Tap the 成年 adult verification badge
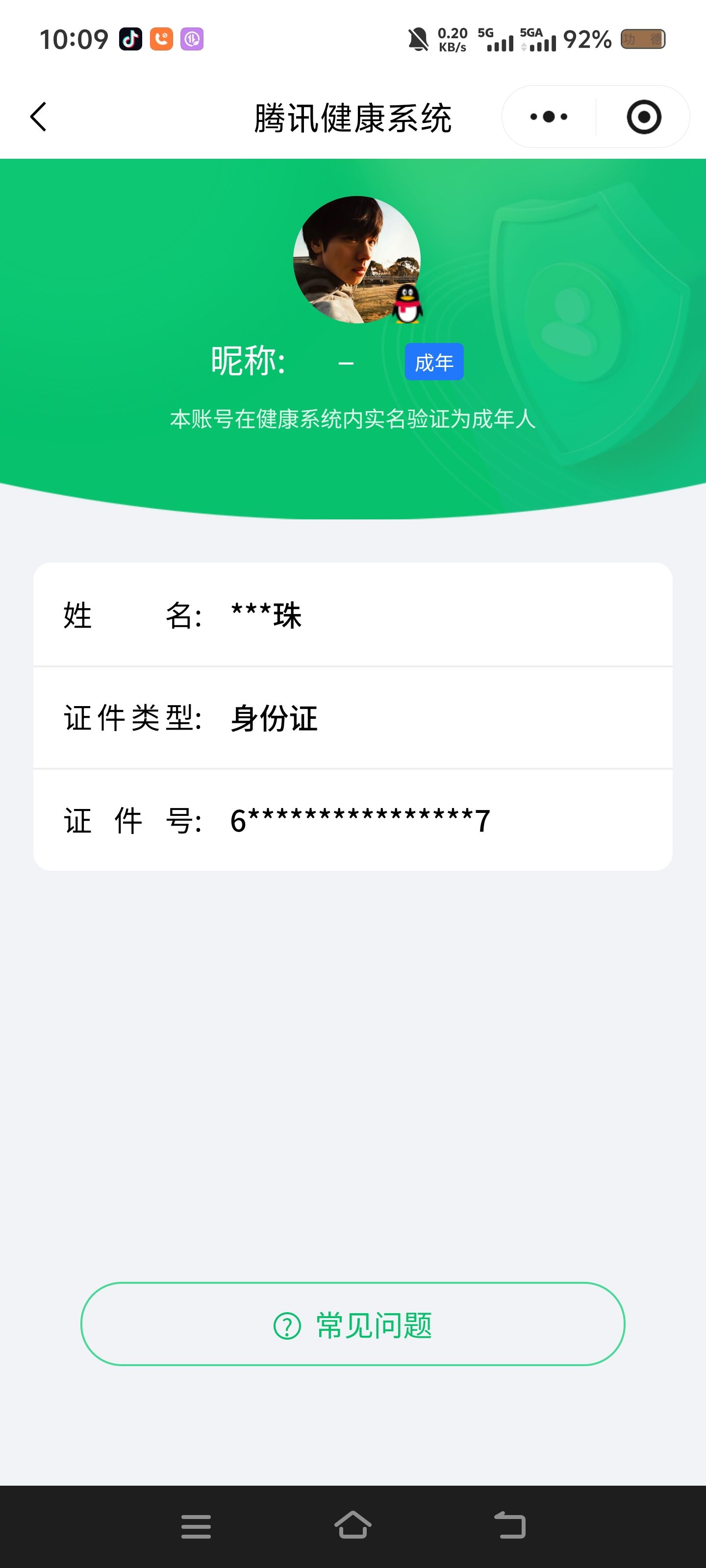 point(434,362)
